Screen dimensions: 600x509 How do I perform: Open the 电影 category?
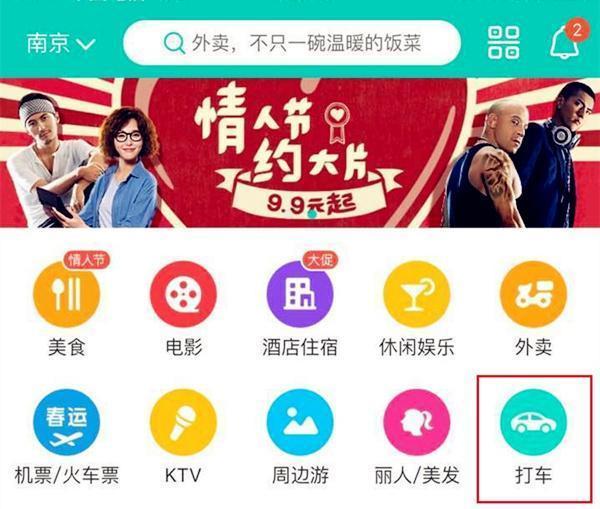183,296
